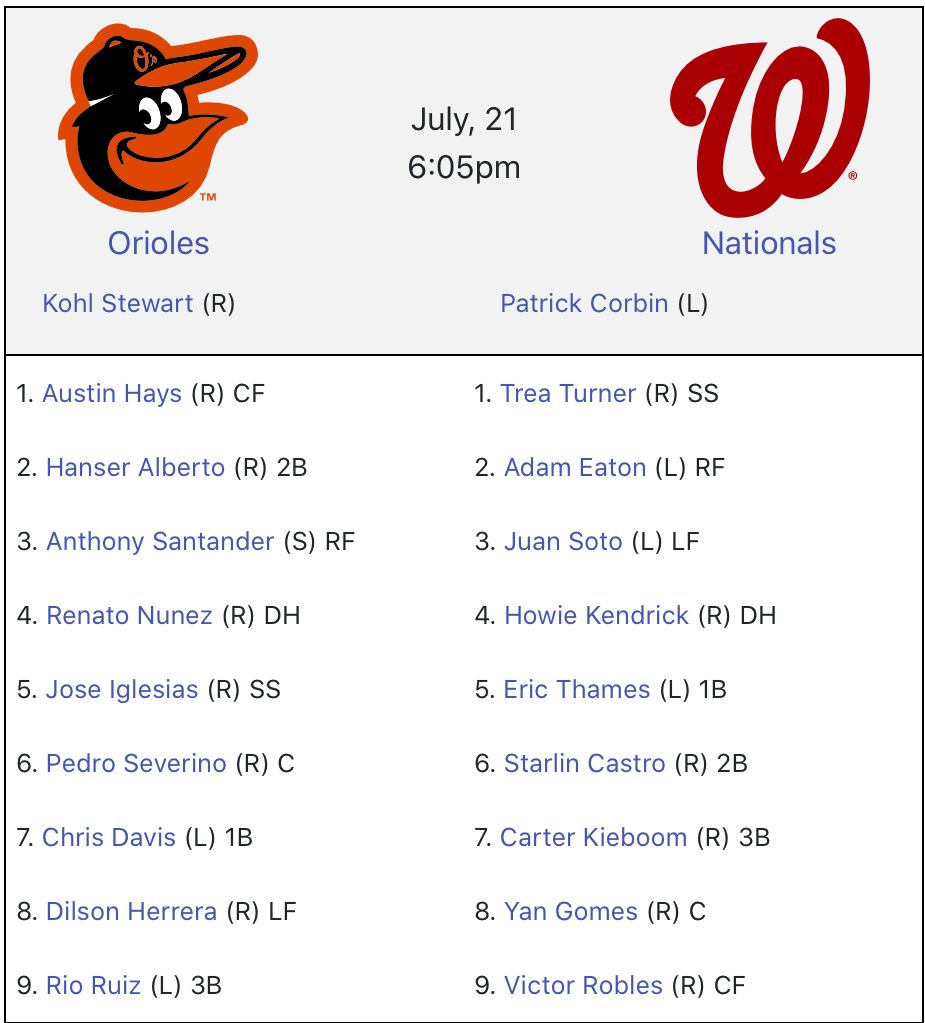Open the Orioles team link
The image size is (925, 1023).
[x=158, y=243]
